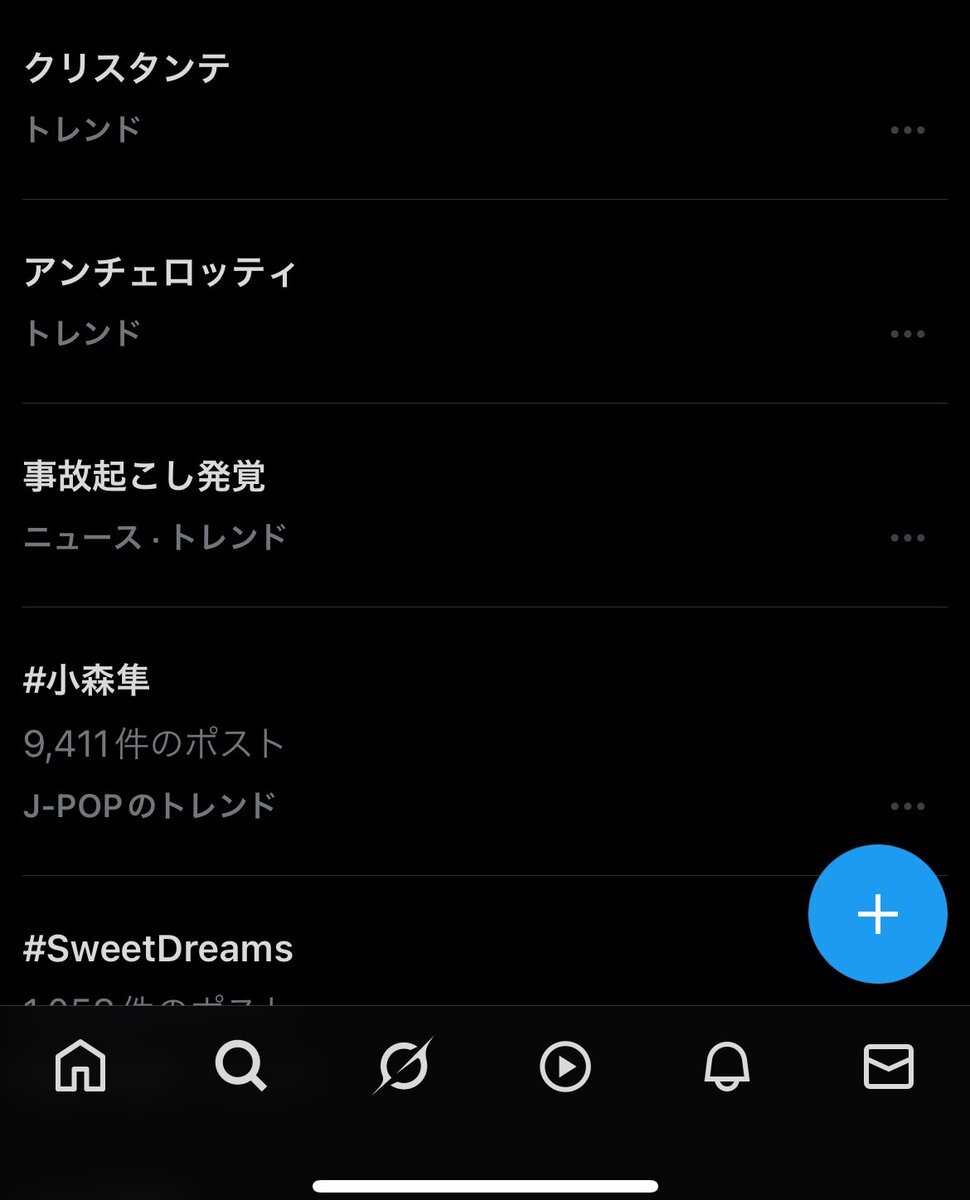Open the 事故起こし発覚 news trend
970x1200 pixels.
tap(144, 476)
